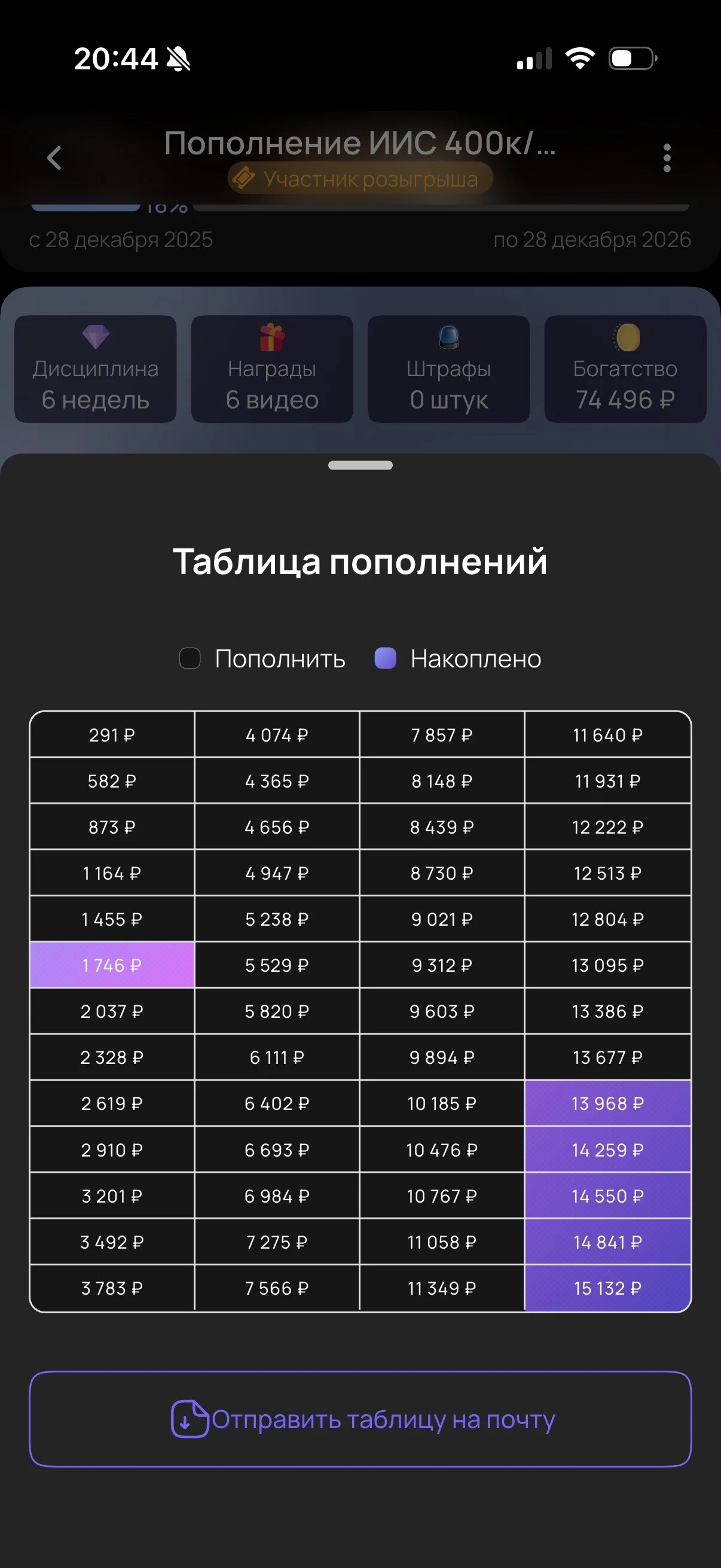Viewport: 721px width, 1568px height.
Task: Tap the highlighted 1 746 ₽ cell
Action: [112, 965]
